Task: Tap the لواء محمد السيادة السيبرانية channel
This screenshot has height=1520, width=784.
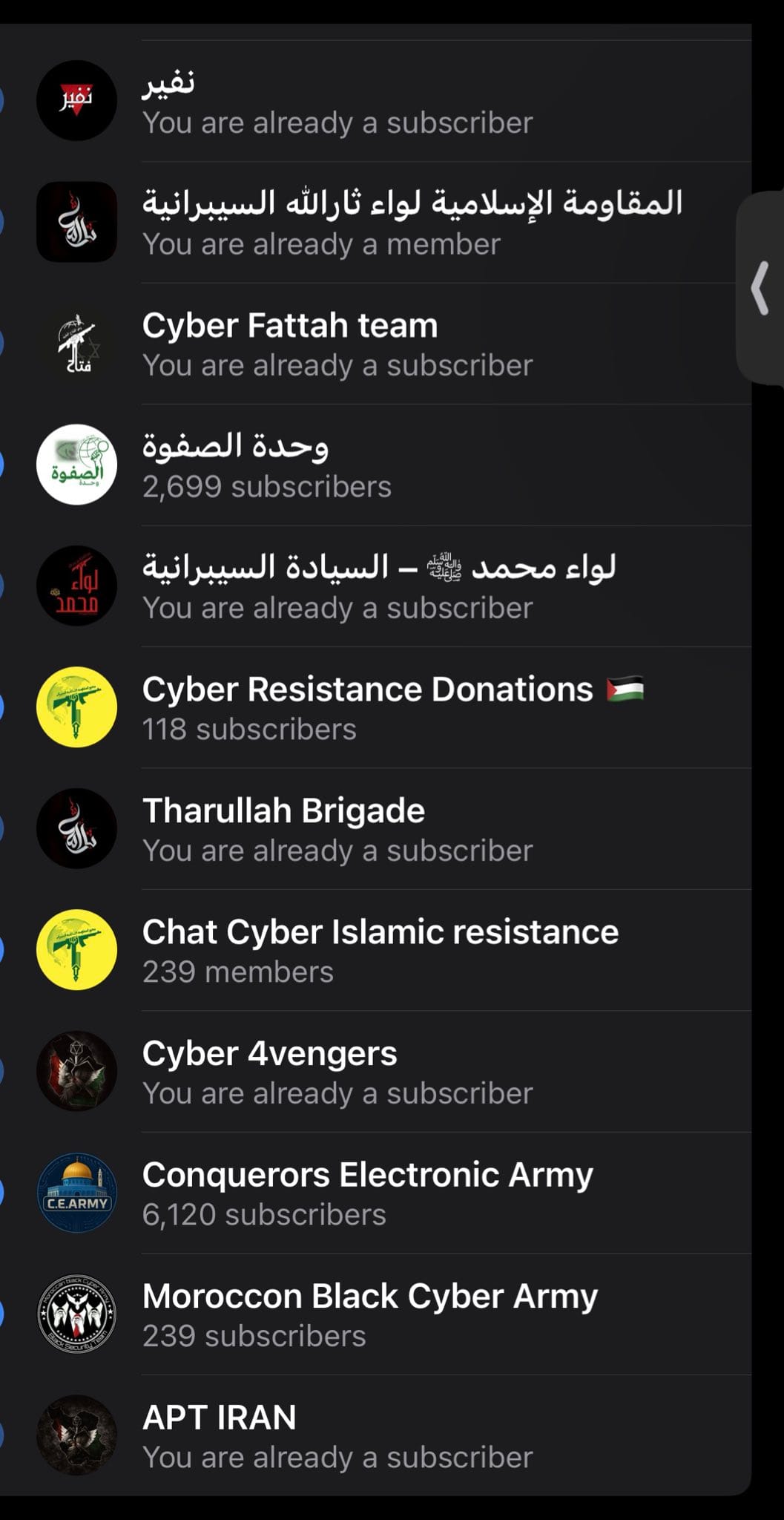Action: coord(378,586)
